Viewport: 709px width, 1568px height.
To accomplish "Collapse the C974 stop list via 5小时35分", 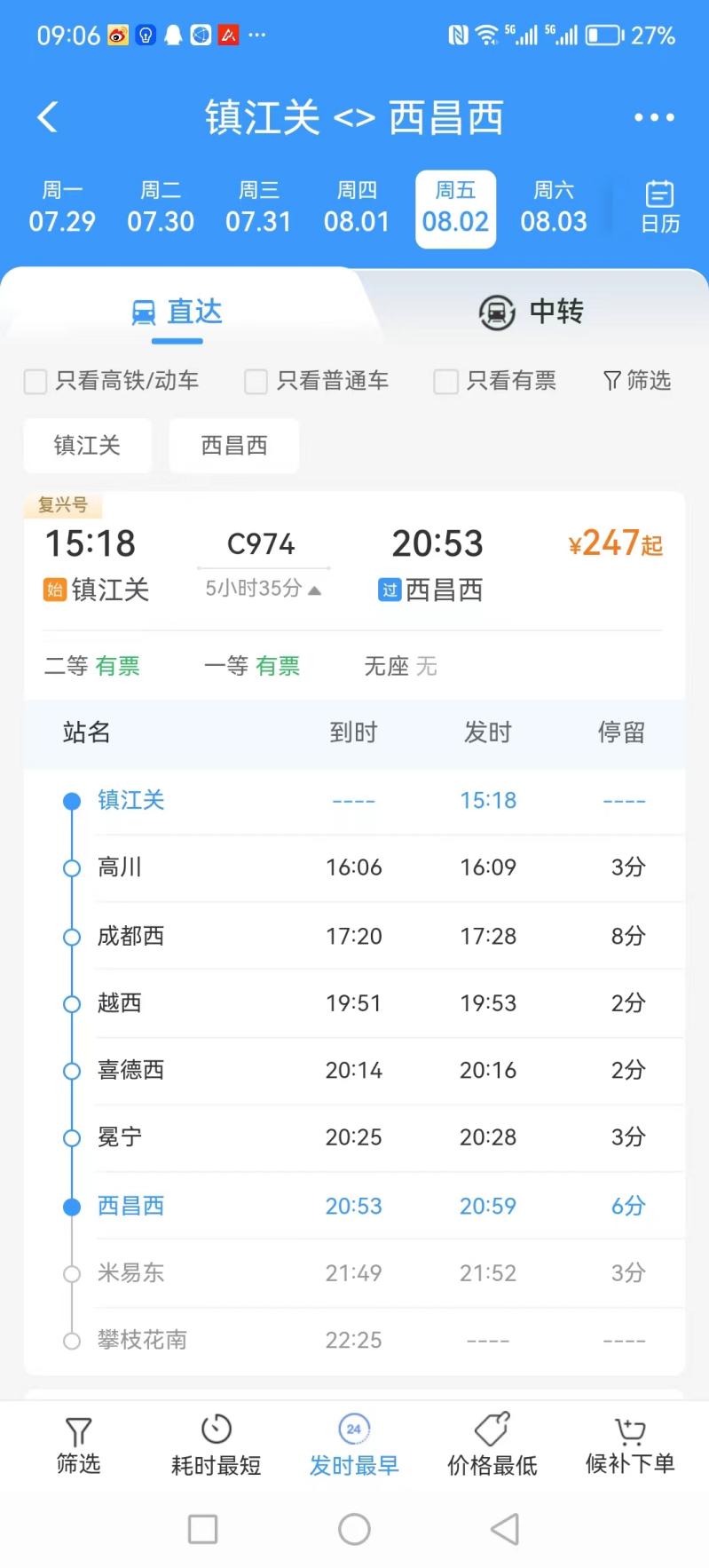I will (x=263, y=589).
